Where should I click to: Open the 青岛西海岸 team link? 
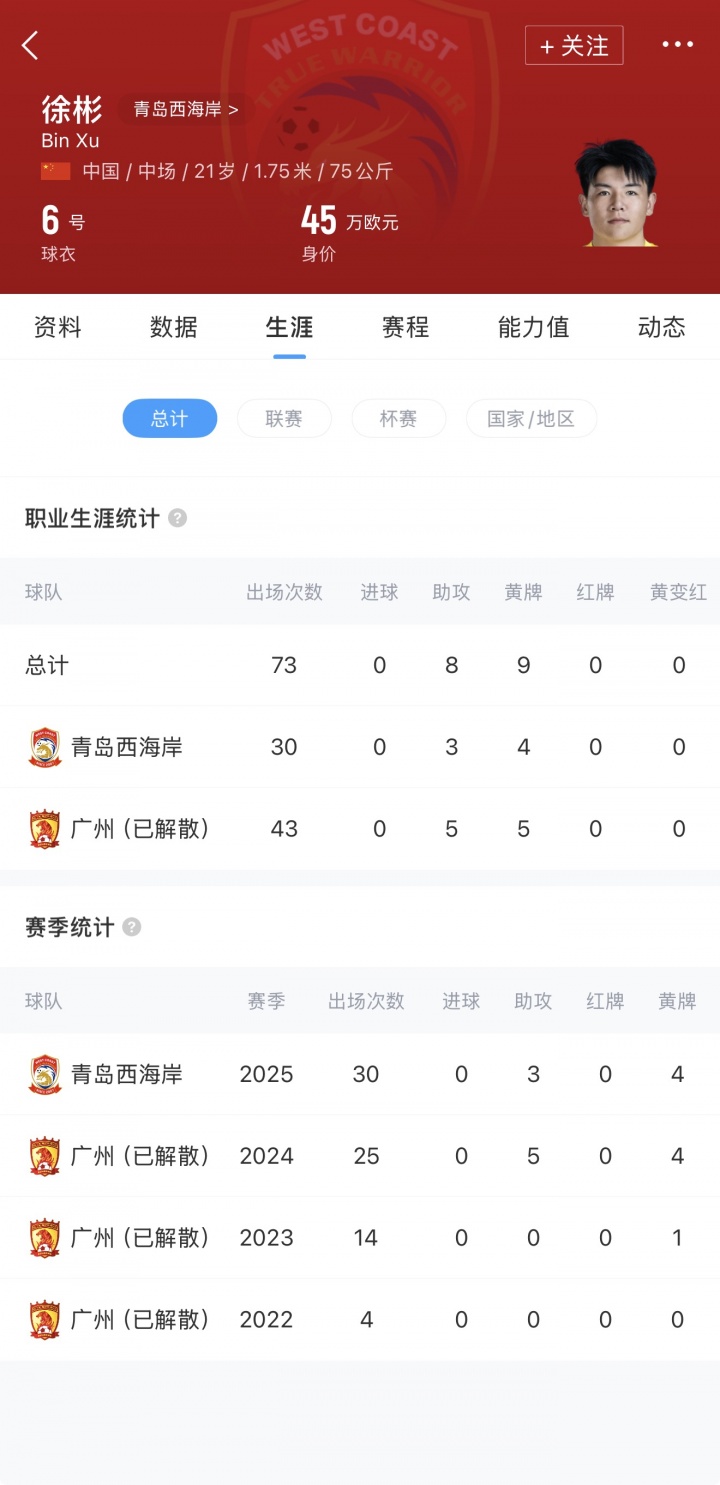[185, 109]
